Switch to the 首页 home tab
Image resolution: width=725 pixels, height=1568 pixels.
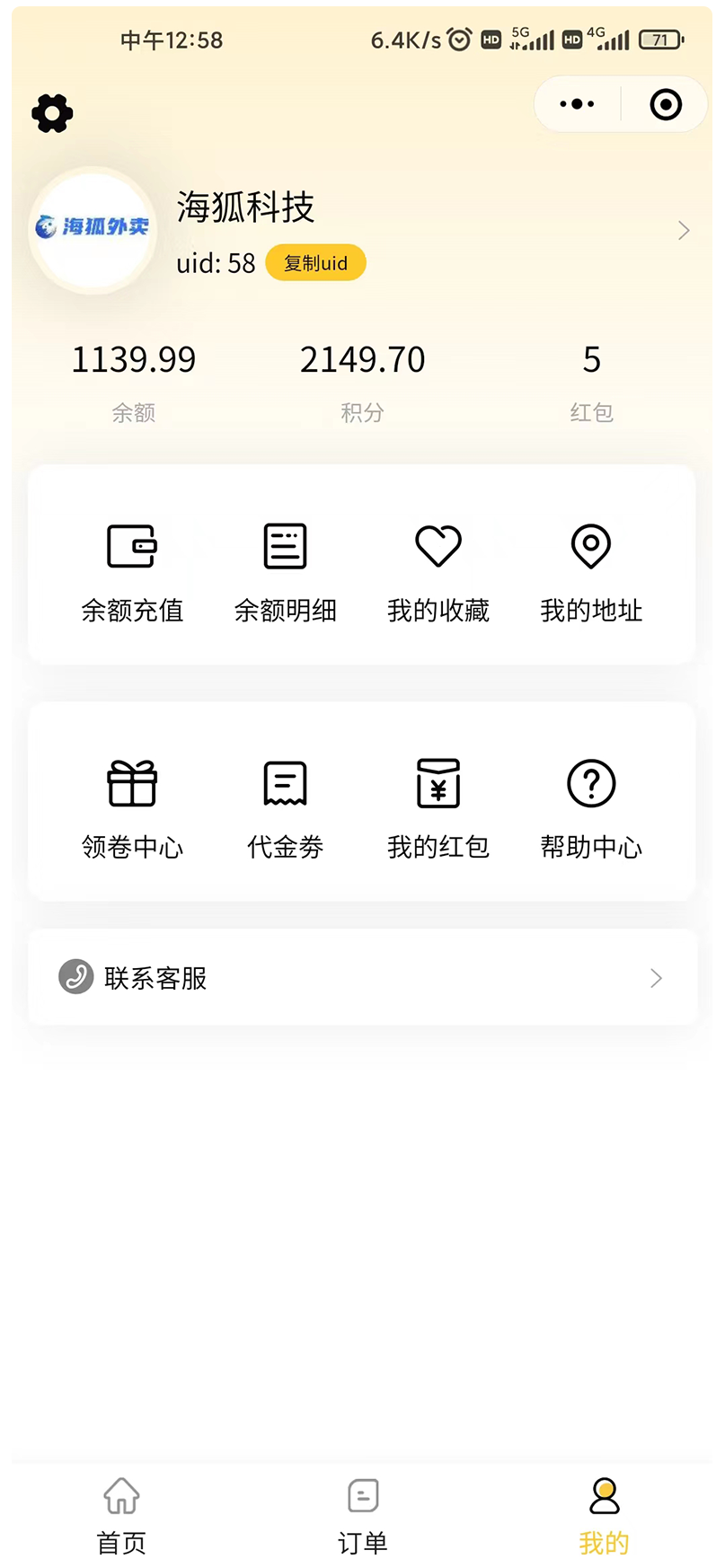coord(121,1517)
